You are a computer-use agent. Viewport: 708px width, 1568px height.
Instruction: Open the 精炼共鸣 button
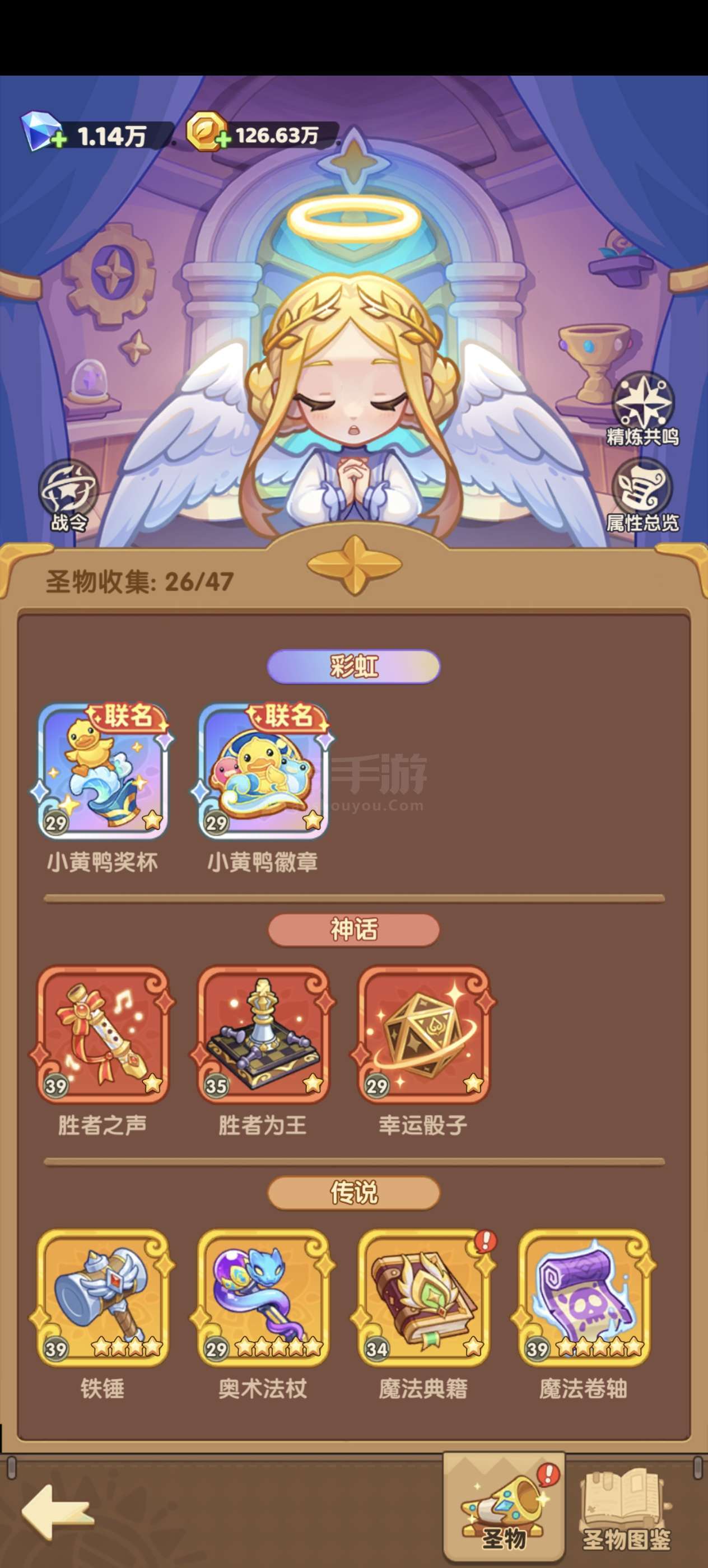click(x=642, y=409)
